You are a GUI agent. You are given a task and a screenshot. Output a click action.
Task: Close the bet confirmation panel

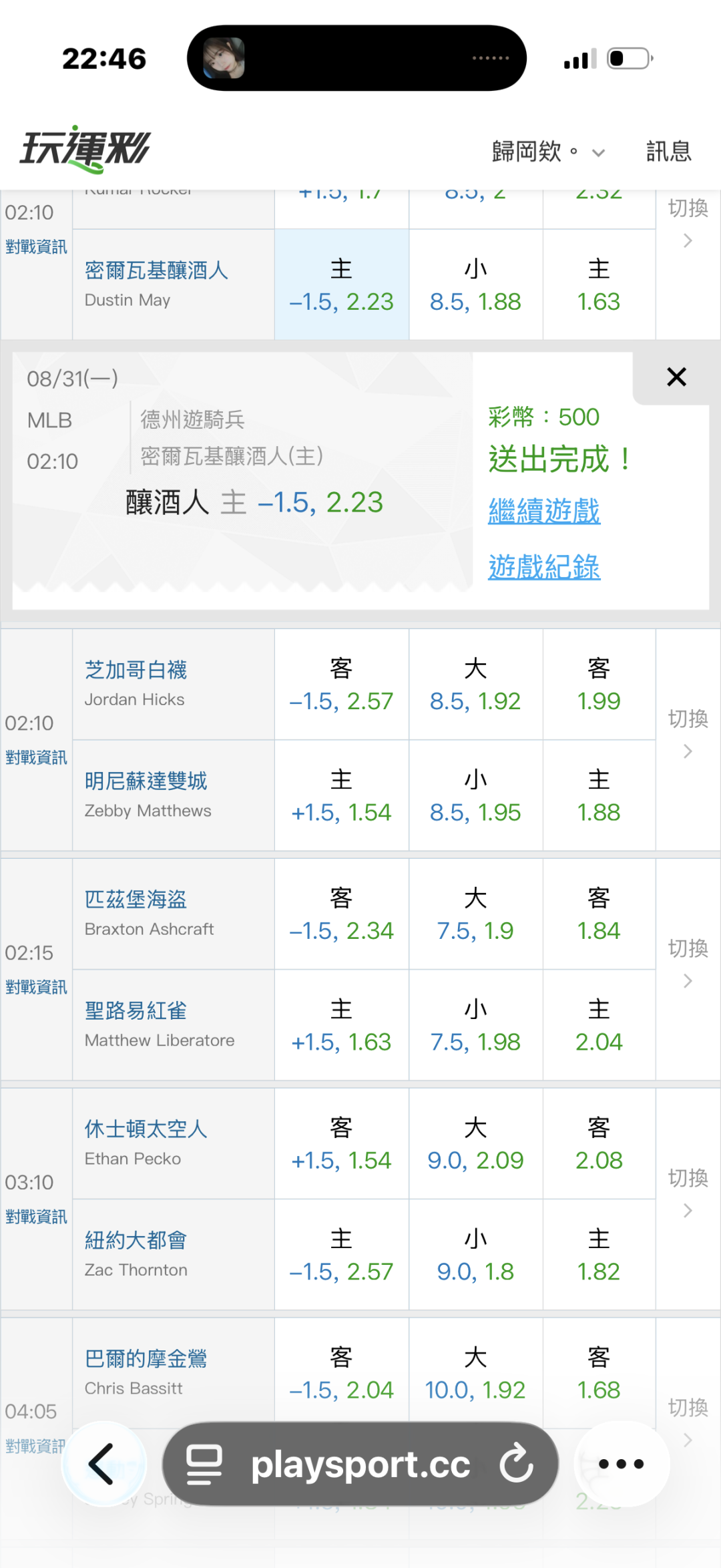[x=676, y=377]
